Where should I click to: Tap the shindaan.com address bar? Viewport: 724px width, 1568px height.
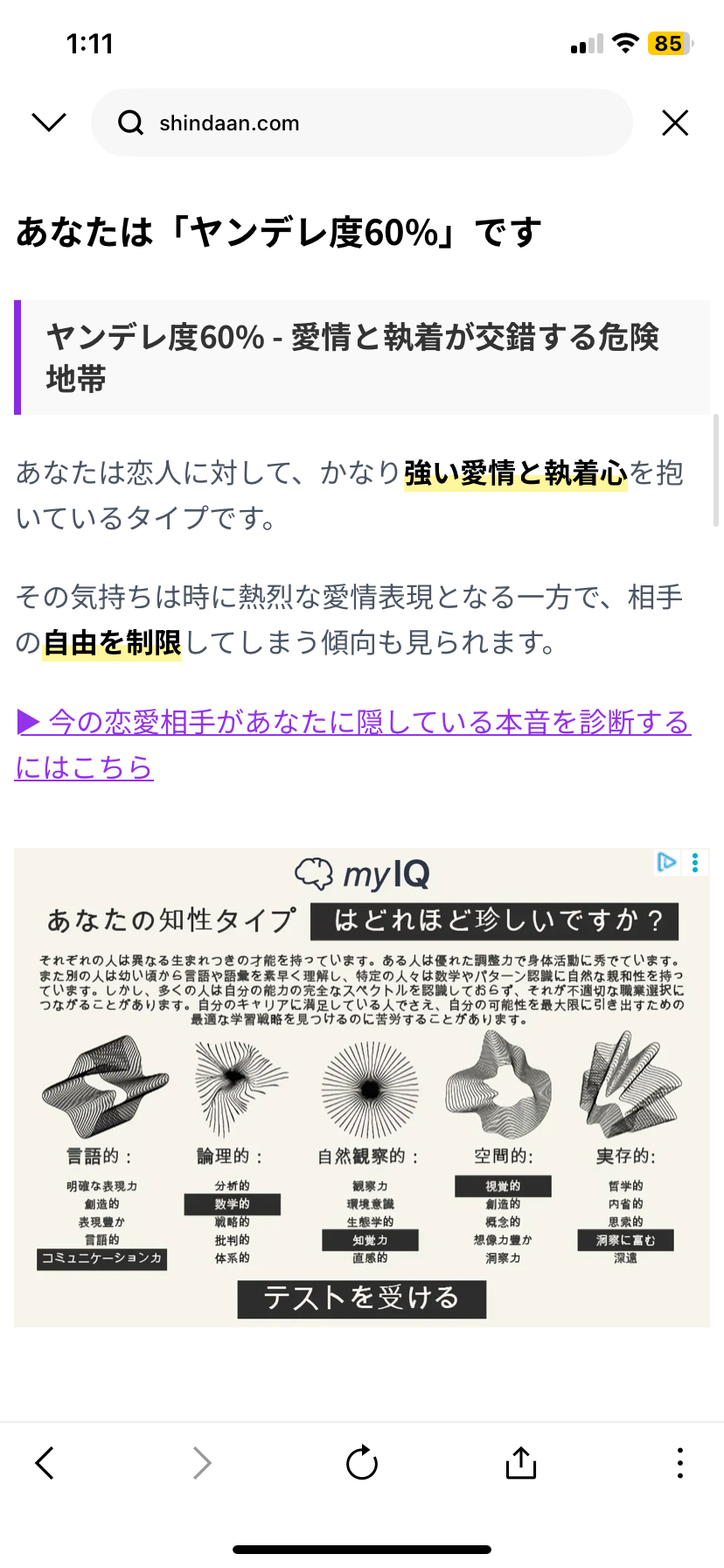[362, 122]
